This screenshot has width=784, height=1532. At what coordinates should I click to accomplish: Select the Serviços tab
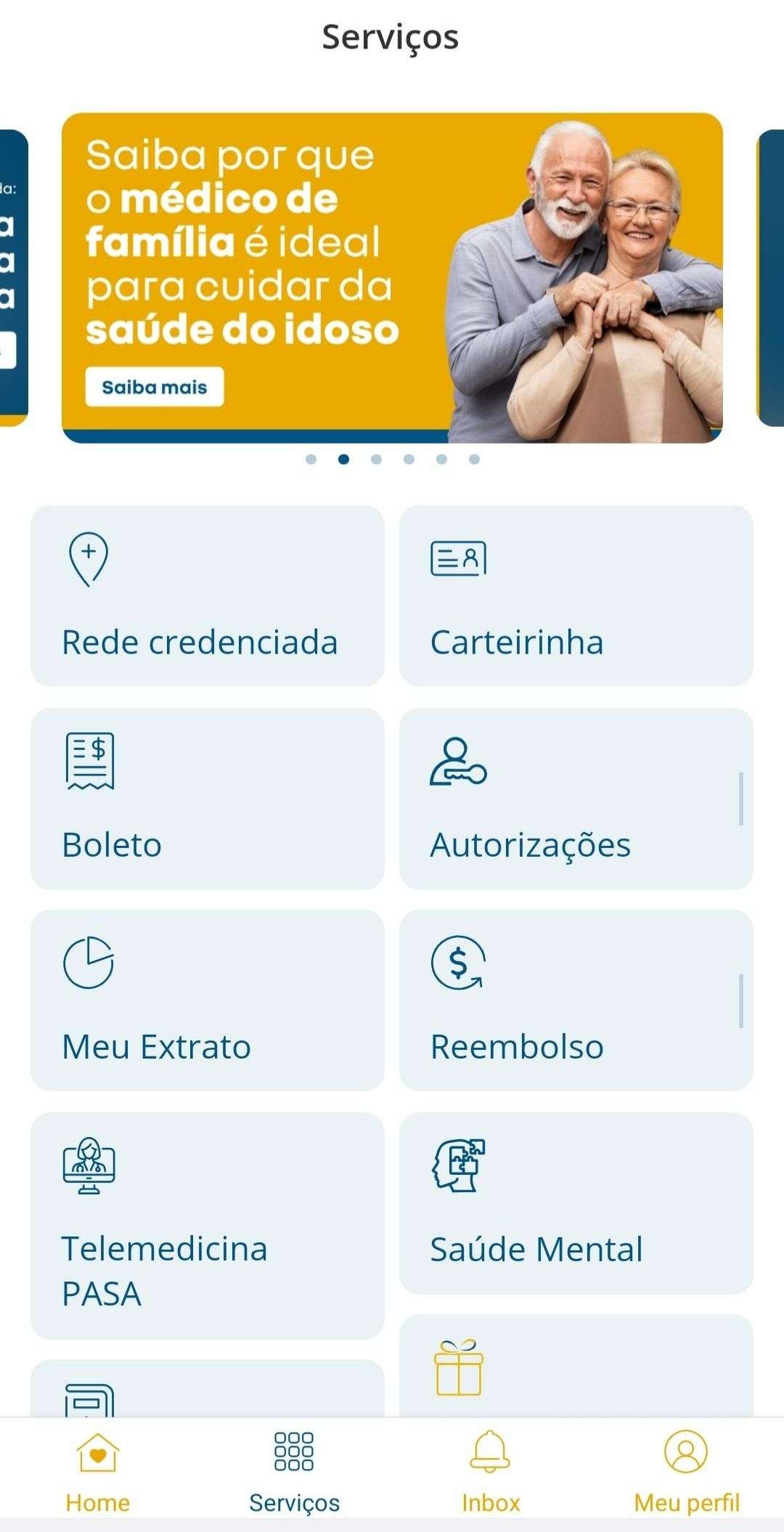pyautogui.click(x=294, y=1472)
